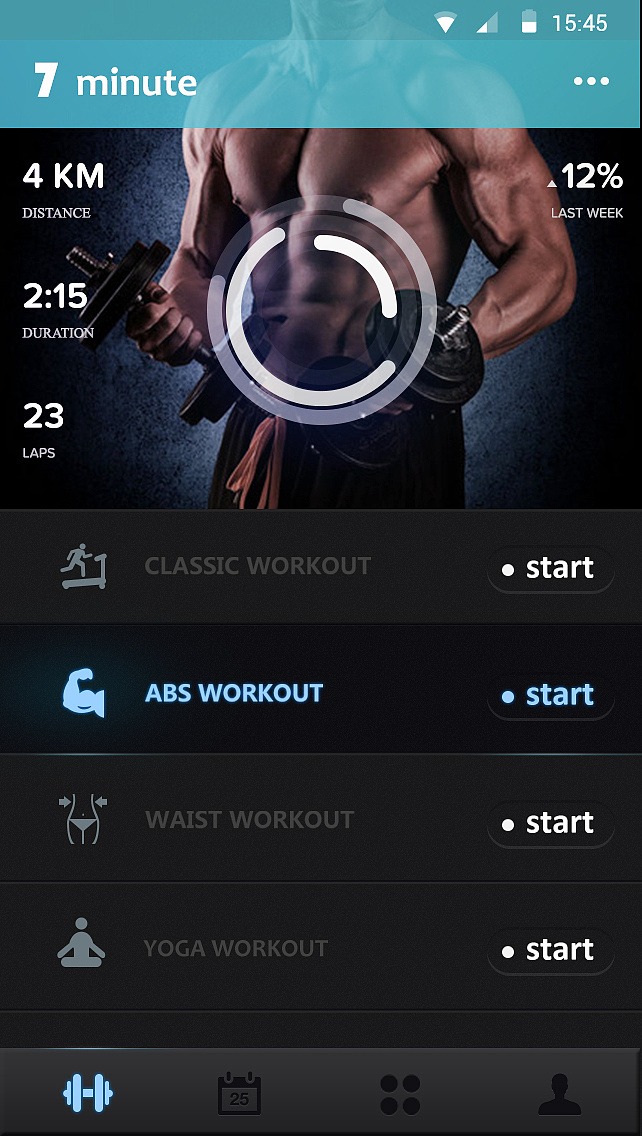Open the Waist Workout row
Image resolution: width=642 pixels, height=1136 pixels.
(249, 821)
